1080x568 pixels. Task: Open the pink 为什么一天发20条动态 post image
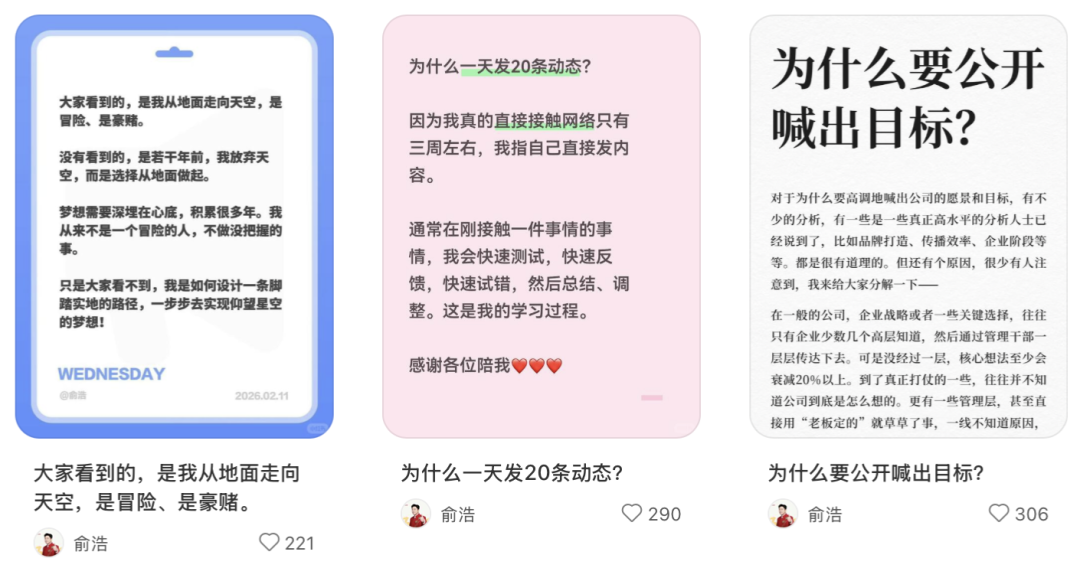coord(541,226)
